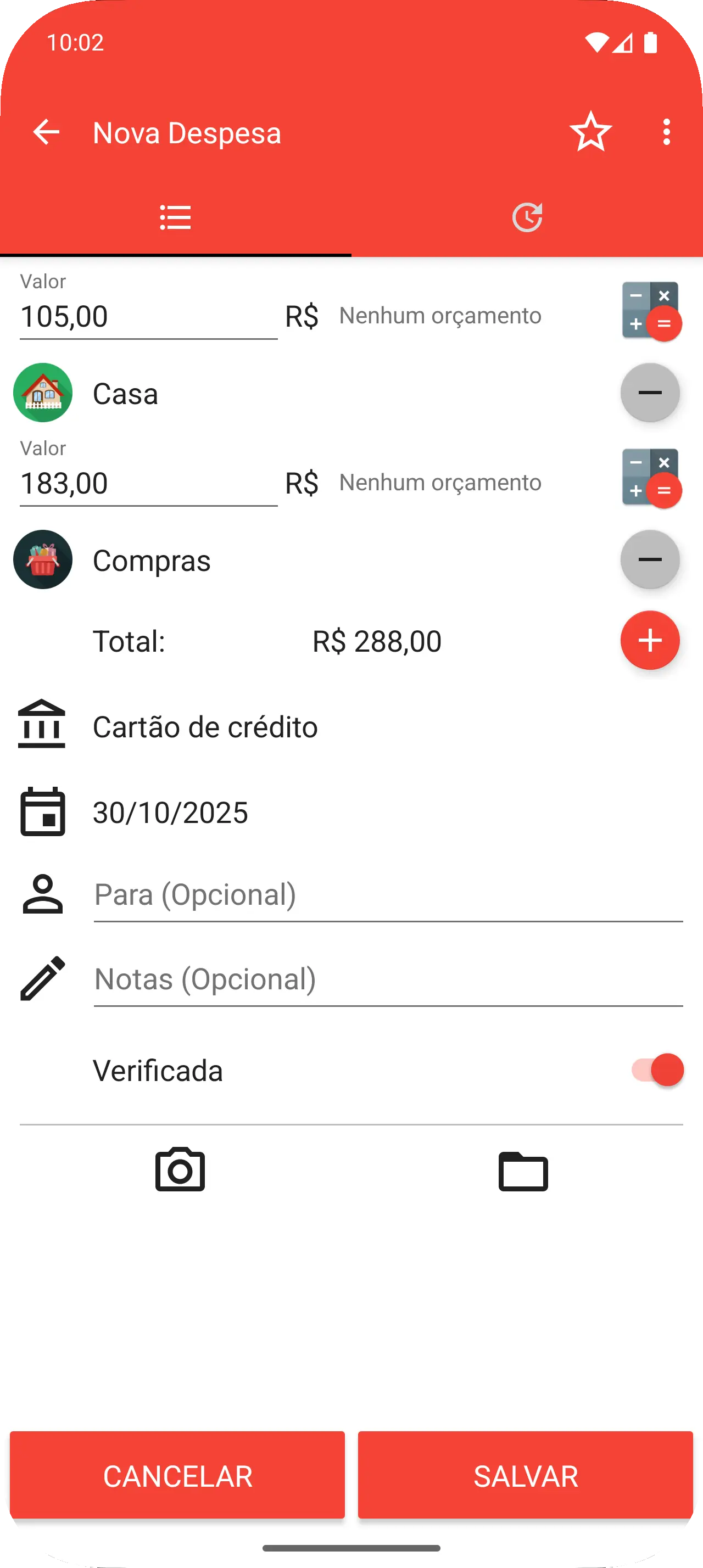This screenshot has height=1568, width=703.
Task: Edit the 105,00 value field
Action: pyautogui.click(x=148, y=317)
